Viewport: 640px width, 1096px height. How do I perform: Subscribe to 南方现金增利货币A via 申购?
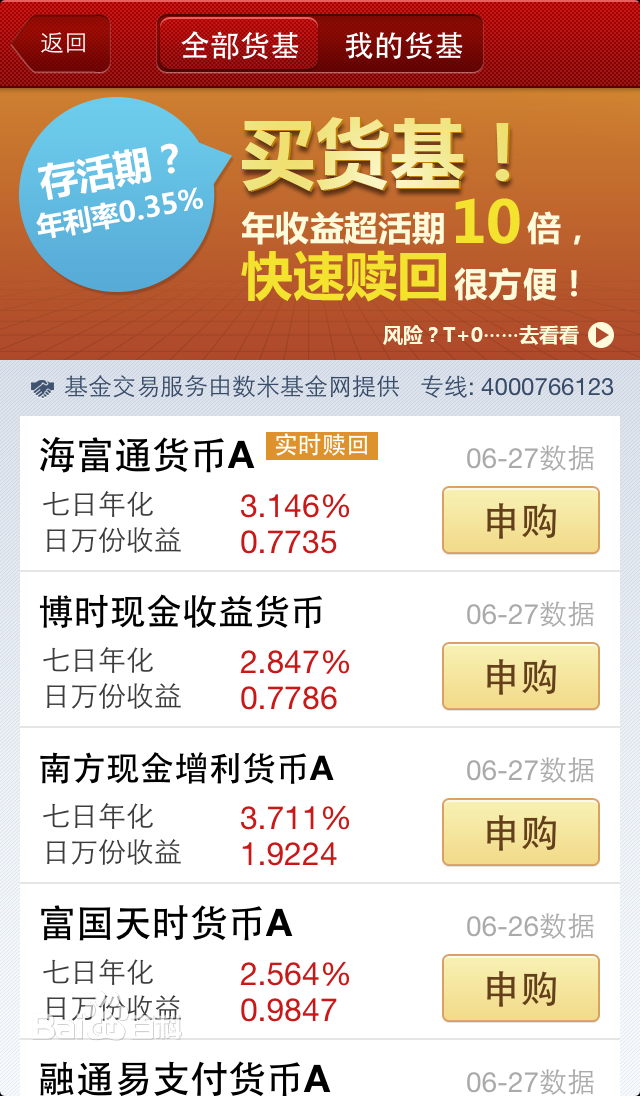point(520,832)
